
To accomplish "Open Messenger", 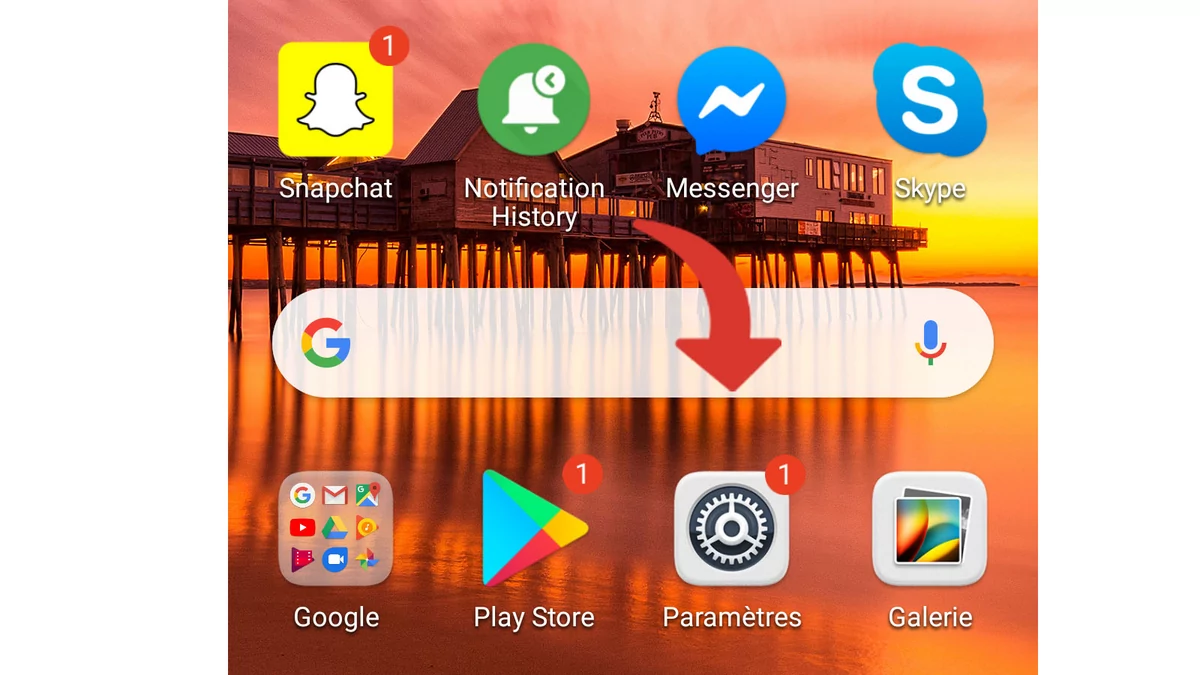I will pos(731,100).
